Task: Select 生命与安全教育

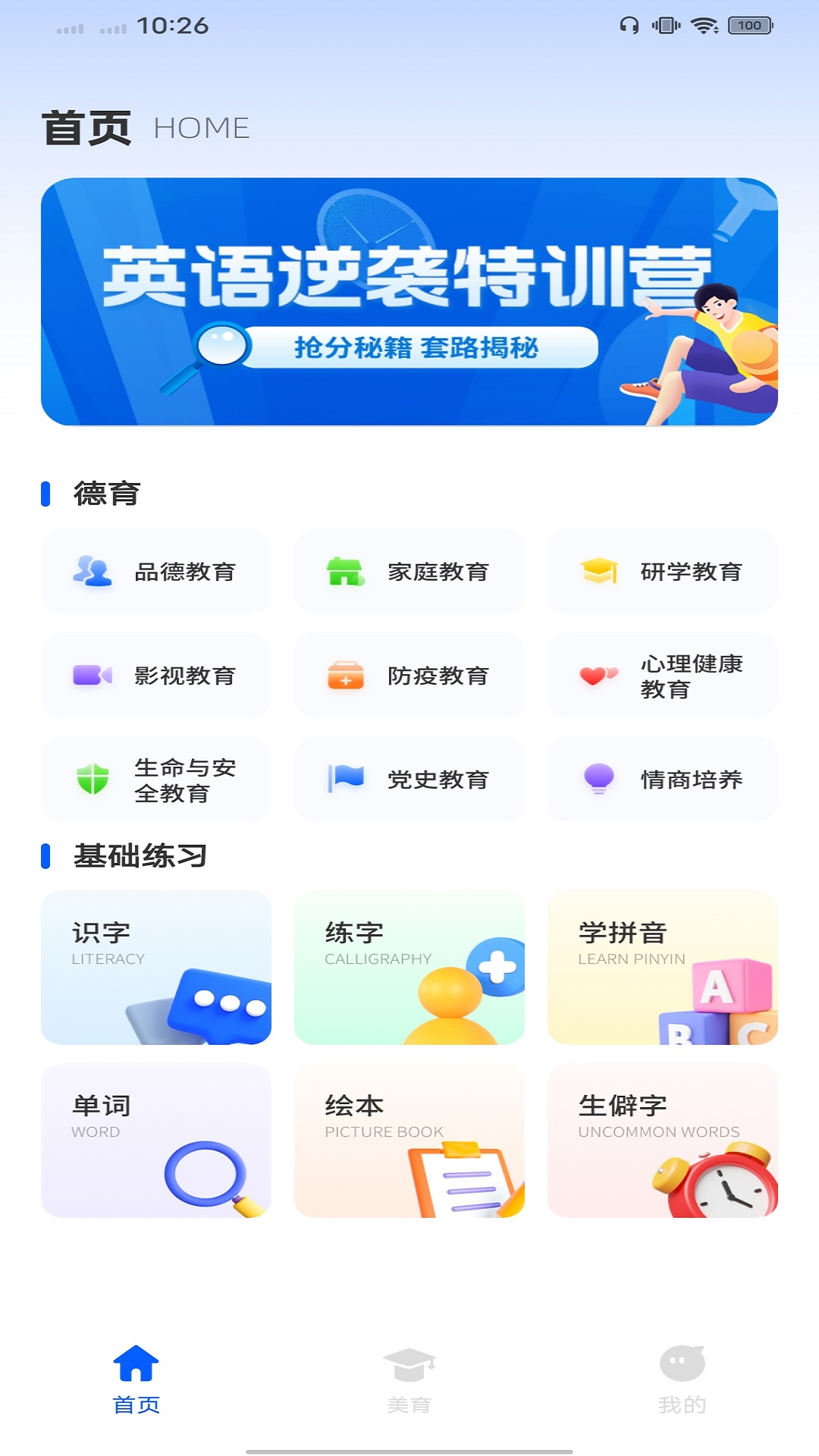Action: click(156, 779)
